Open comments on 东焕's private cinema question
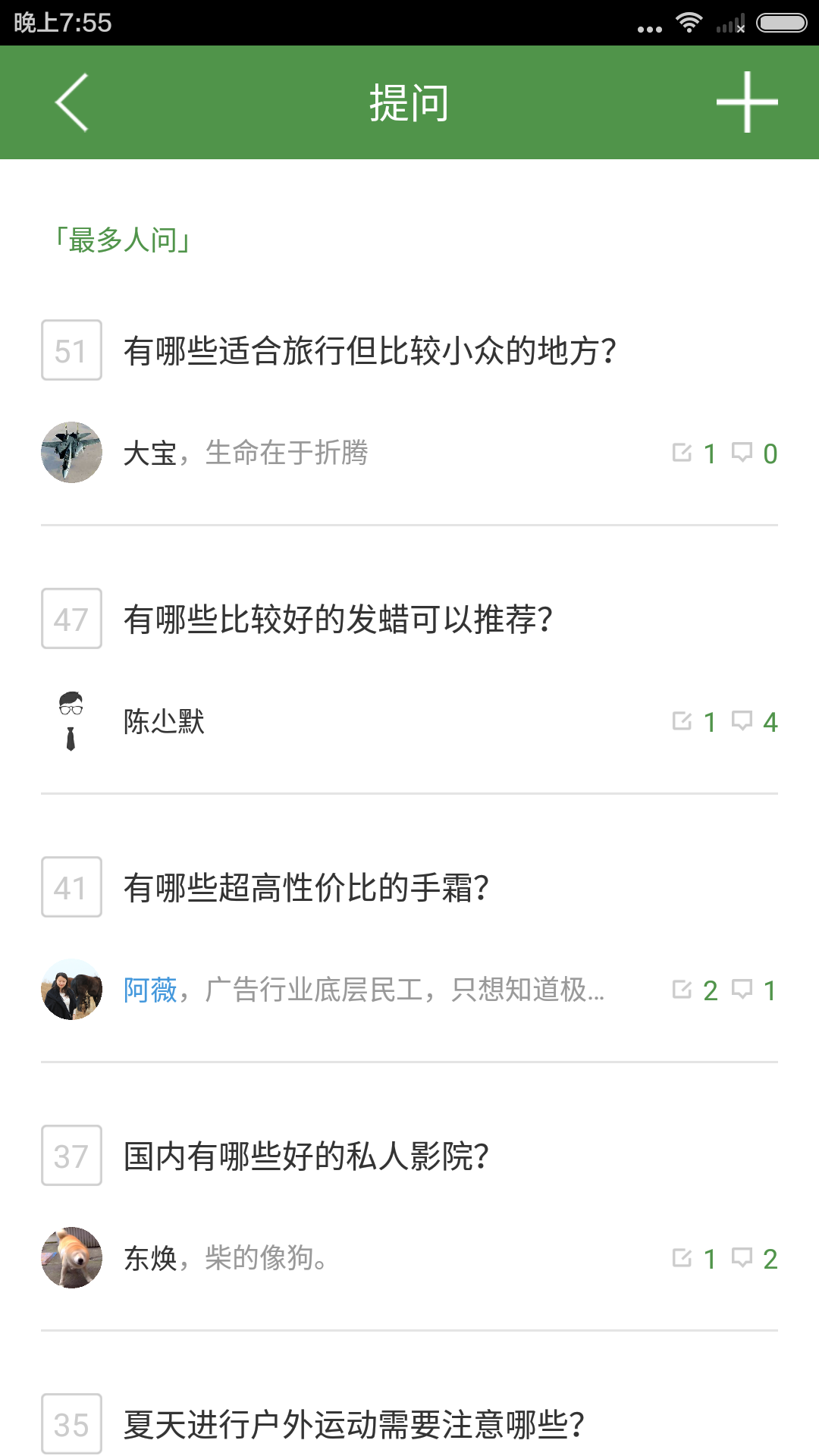819x1456 pixels. 755,1258
